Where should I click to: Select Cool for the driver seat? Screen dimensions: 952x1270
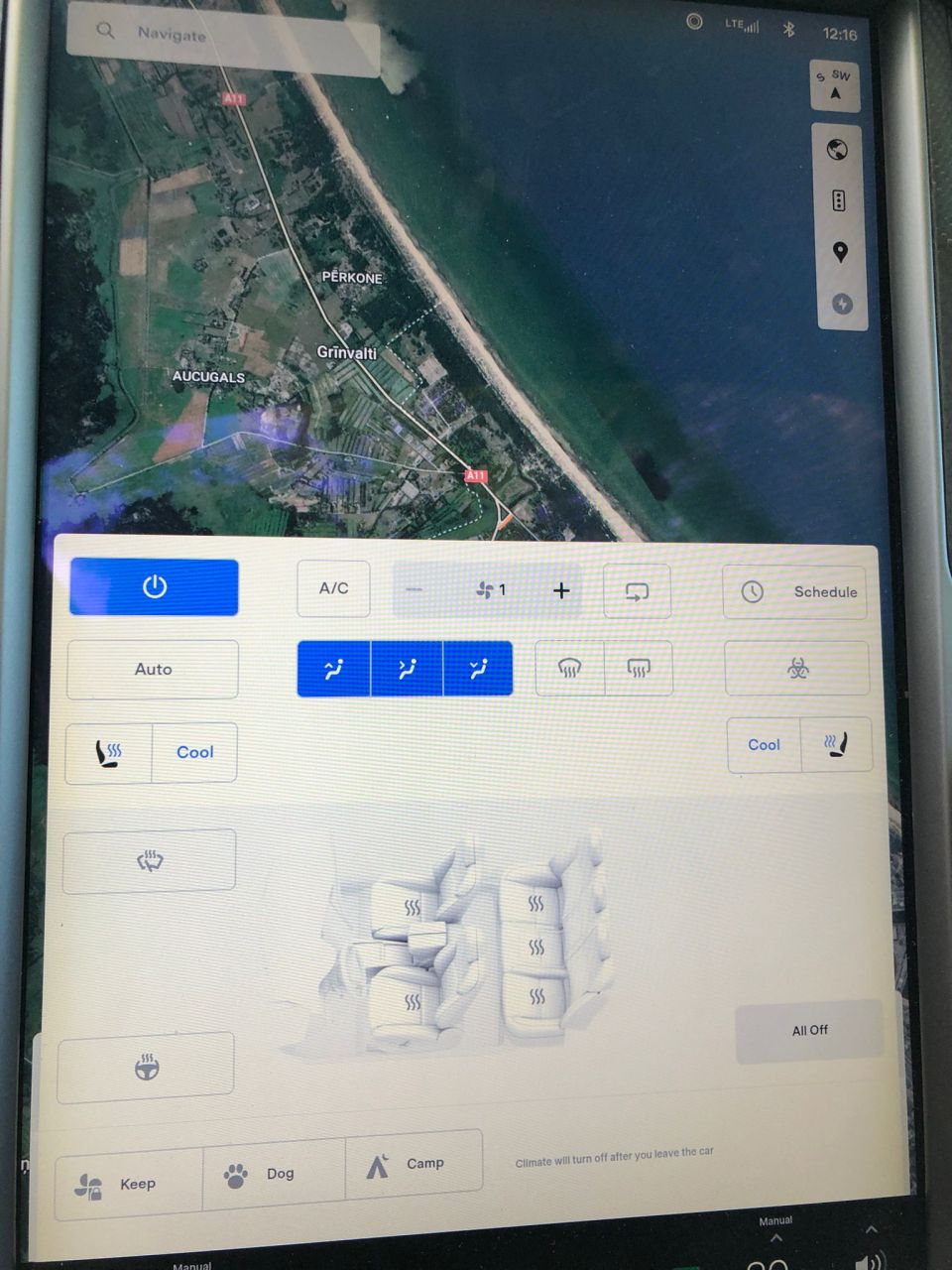click(194, 753)
